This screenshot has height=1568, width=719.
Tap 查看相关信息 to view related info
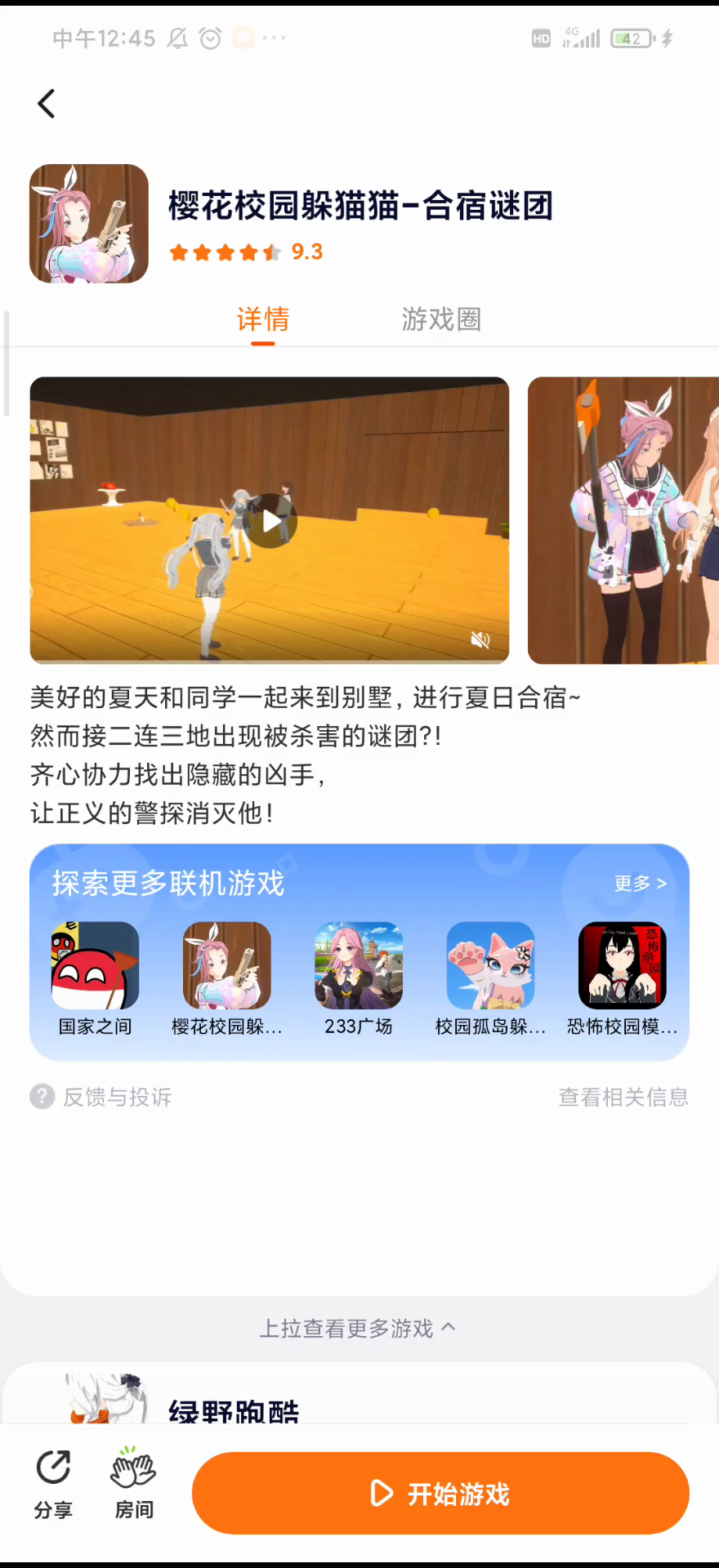point(623,1097)
